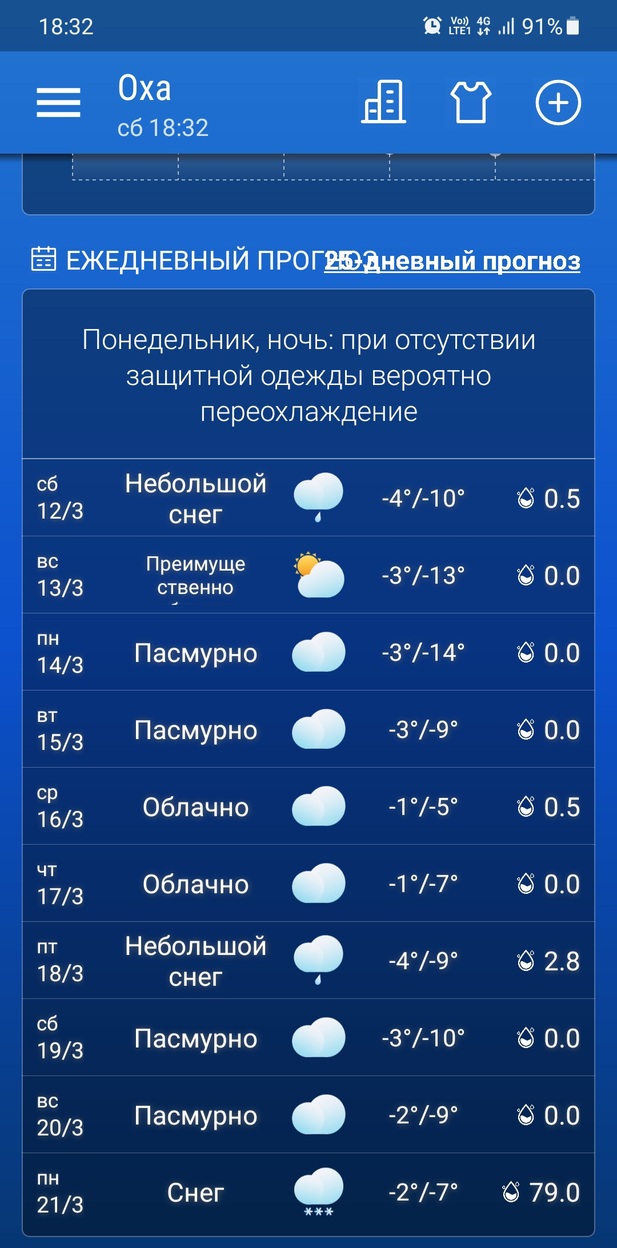
Task: Open Thursday 17/3 forecast row
Action: 308,883
